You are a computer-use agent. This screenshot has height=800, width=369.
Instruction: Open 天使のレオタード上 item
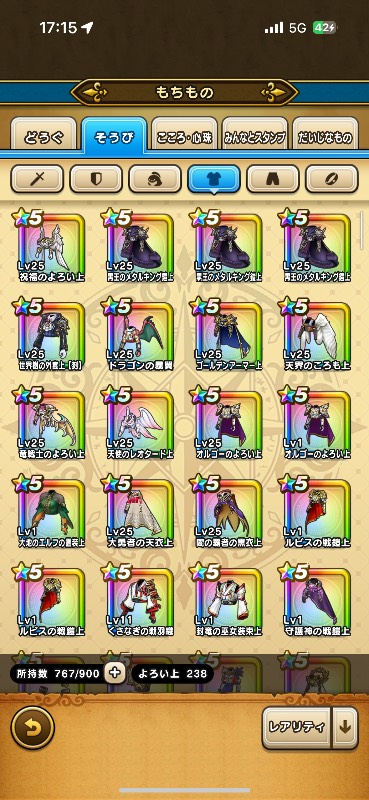click(x=139, y=424)
